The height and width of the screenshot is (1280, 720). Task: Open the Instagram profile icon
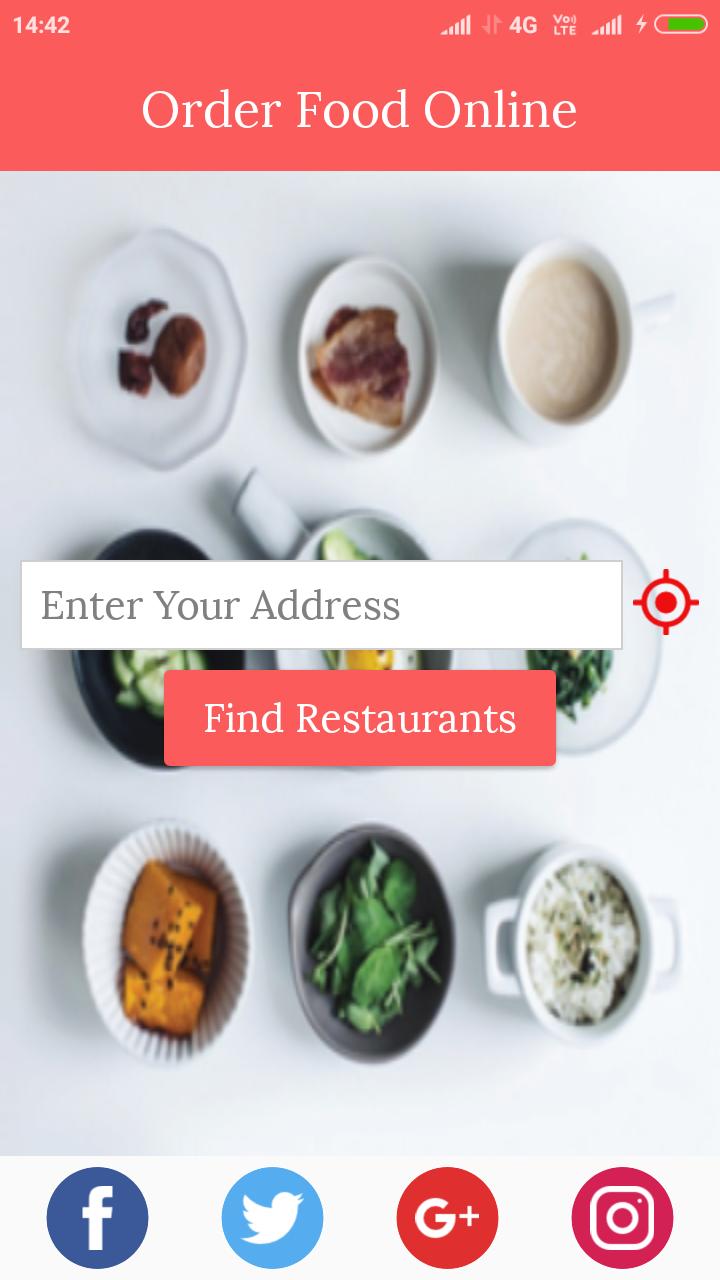(x=622, y=1218)
